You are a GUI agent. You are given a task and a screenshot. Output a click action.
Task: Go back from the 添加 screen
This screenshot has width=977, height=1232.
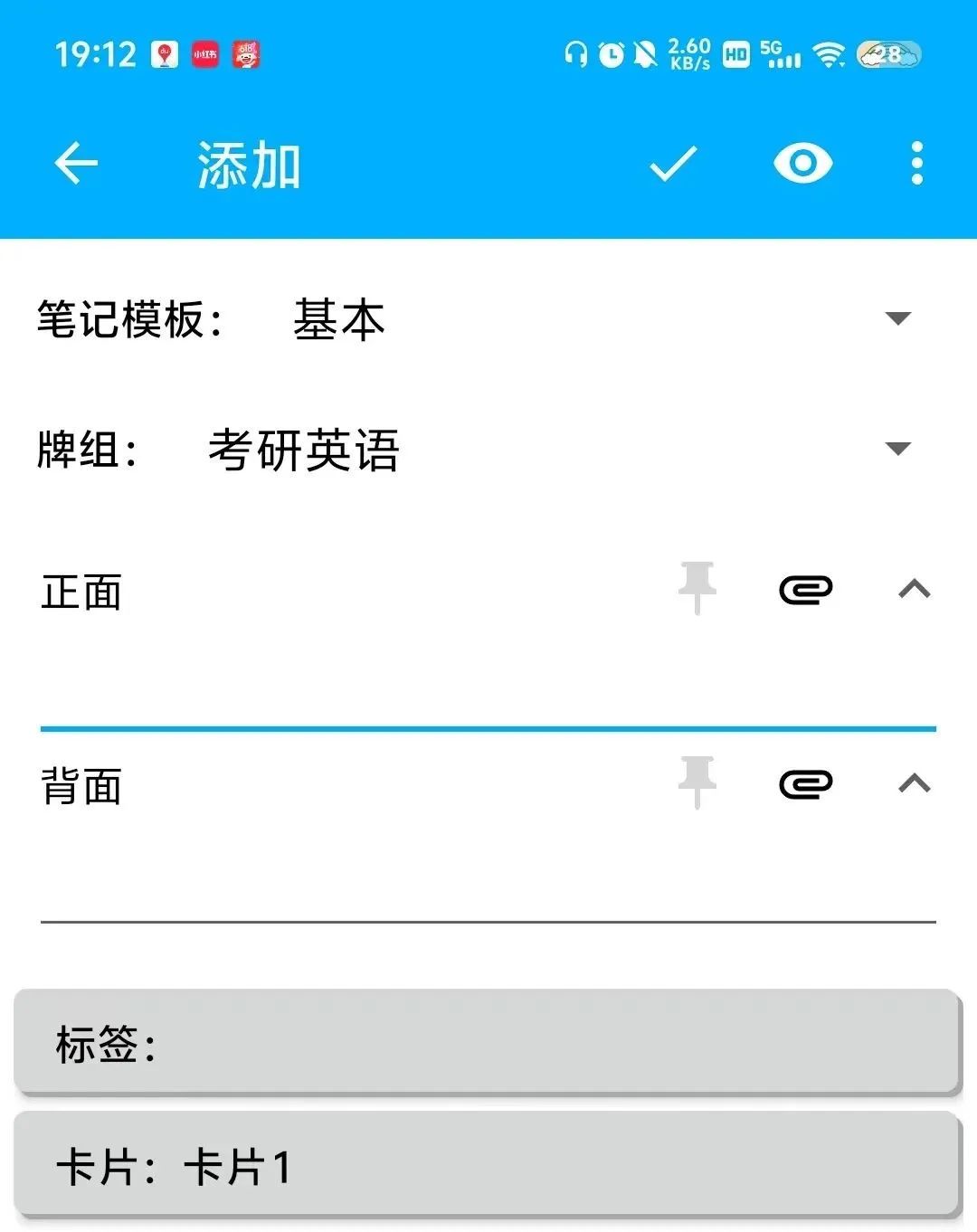(x=76, y=164)
